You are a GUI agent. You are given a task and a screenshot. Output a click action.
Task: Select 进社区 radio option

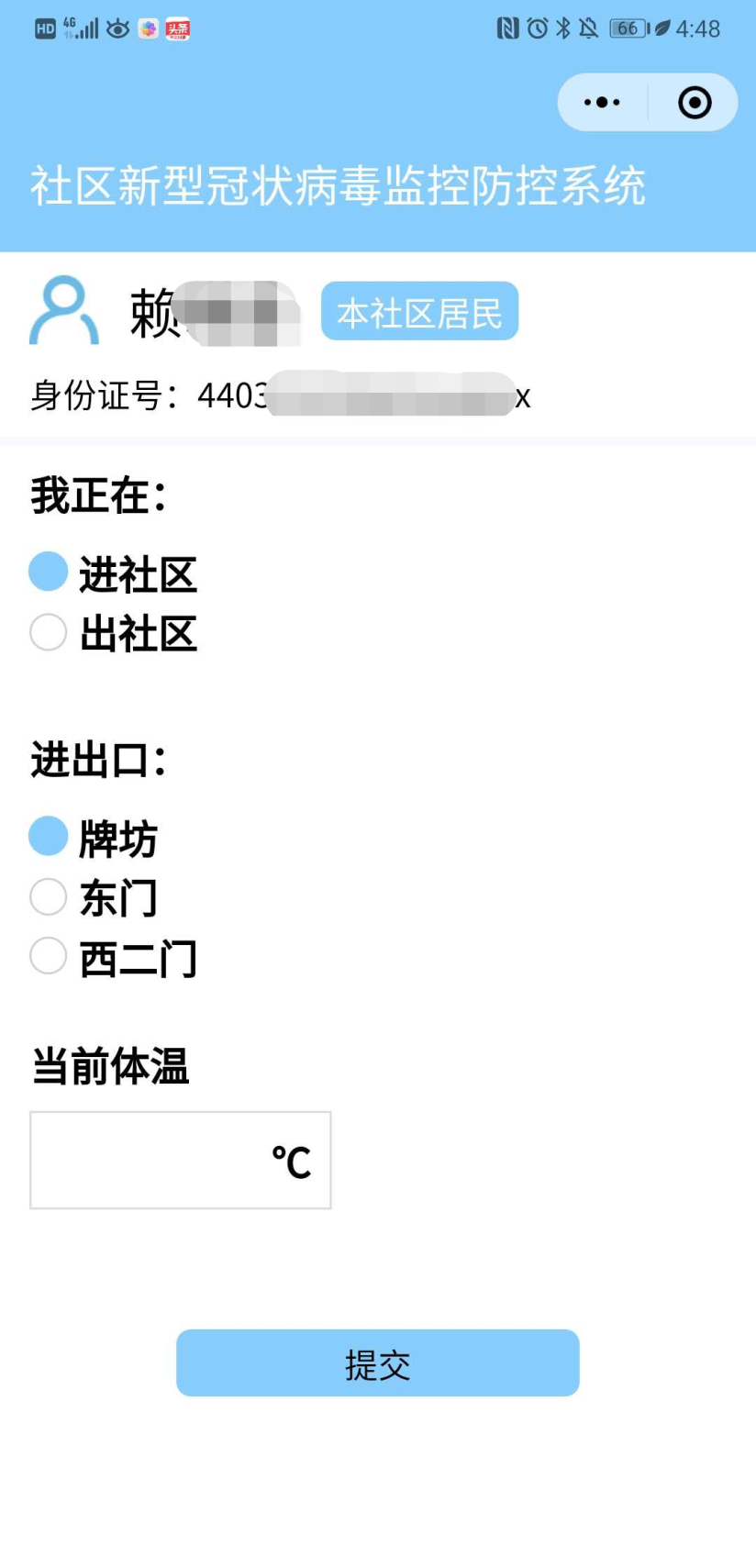[x=49, y=572]
